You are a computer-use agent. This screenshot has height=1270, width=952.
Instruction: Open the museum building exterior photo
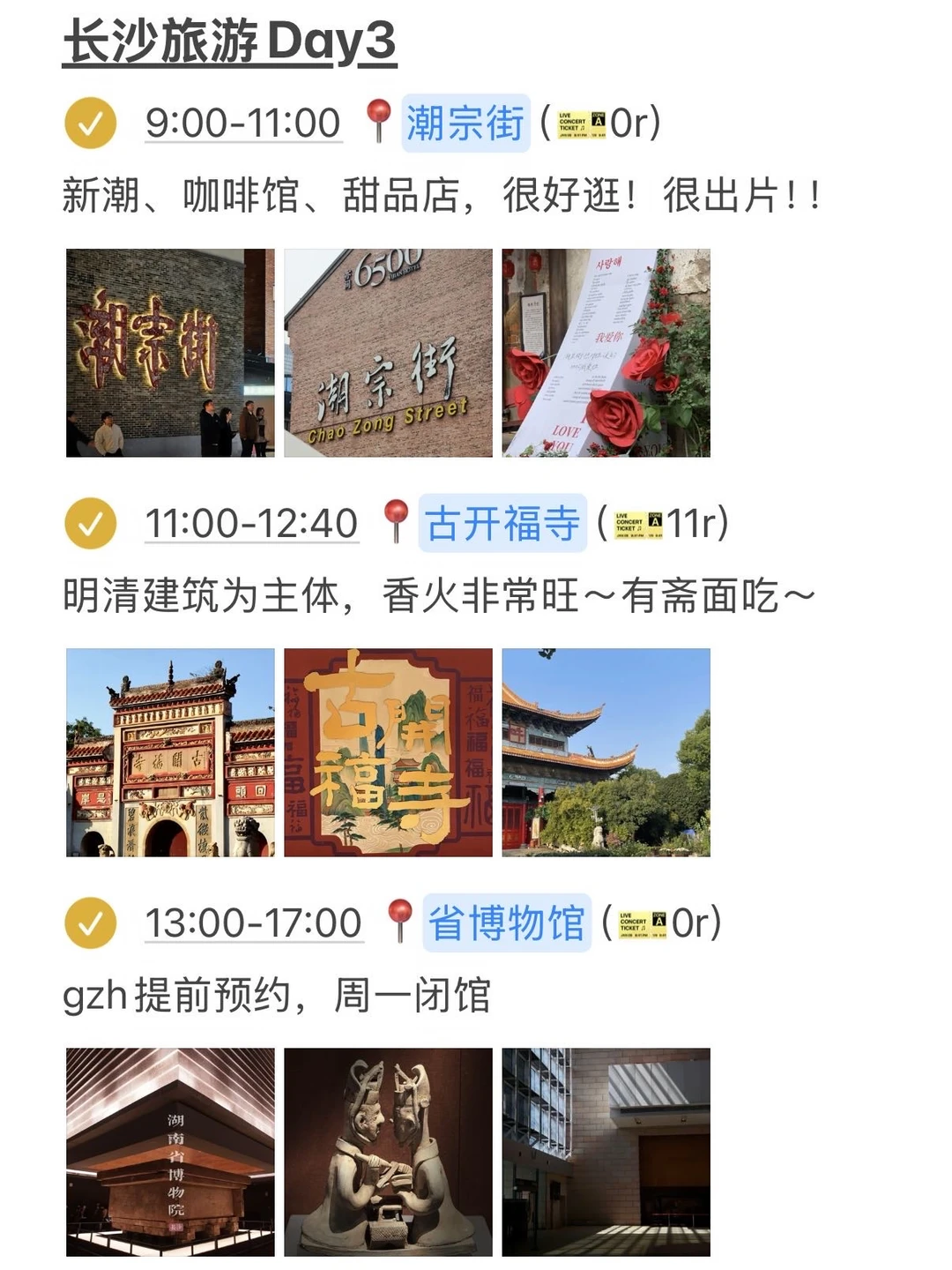coord(606,1152)
